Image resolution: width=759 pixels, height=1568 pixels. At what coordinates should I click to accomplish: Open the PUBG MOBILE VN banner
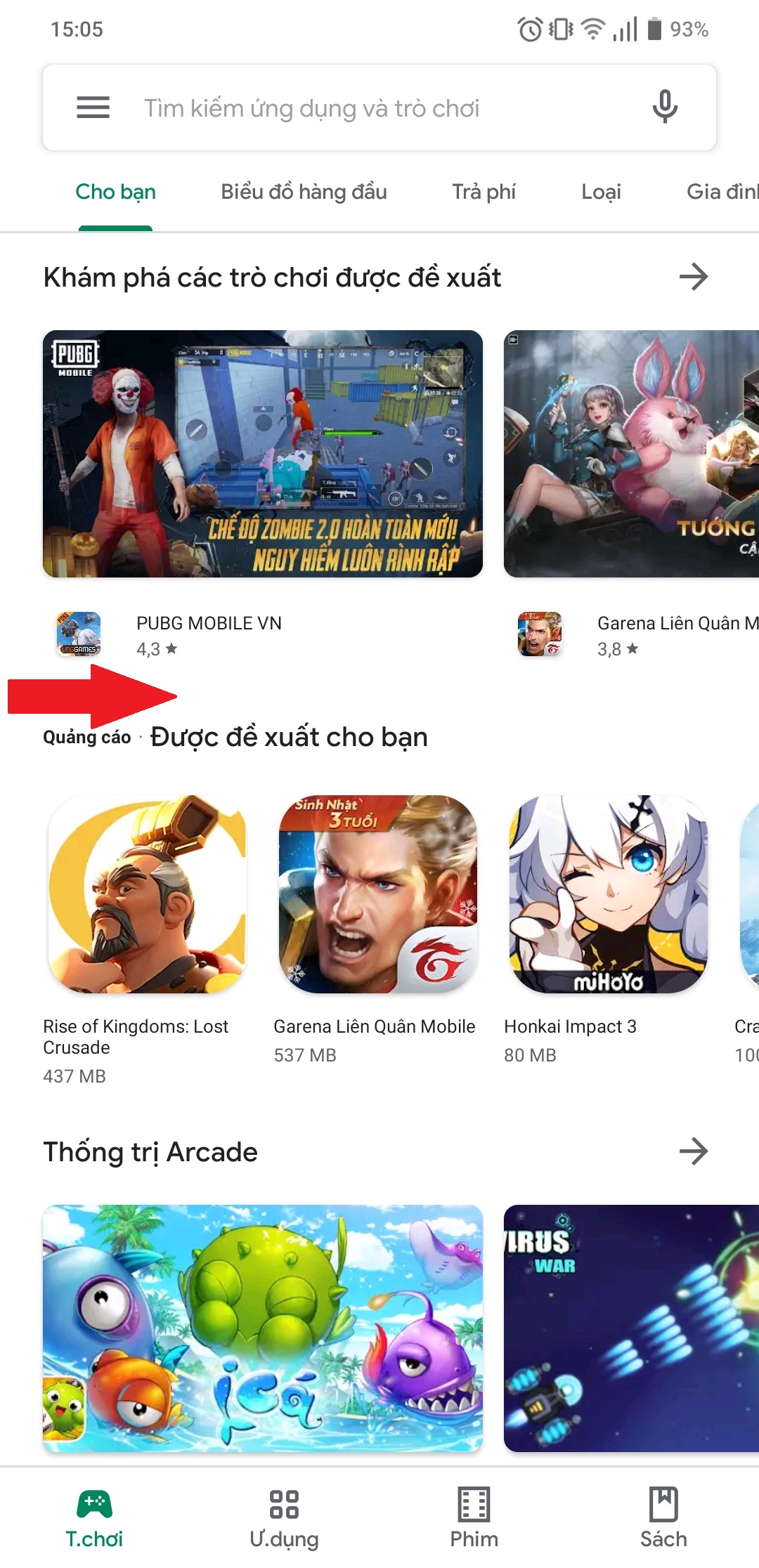point(262,454)
